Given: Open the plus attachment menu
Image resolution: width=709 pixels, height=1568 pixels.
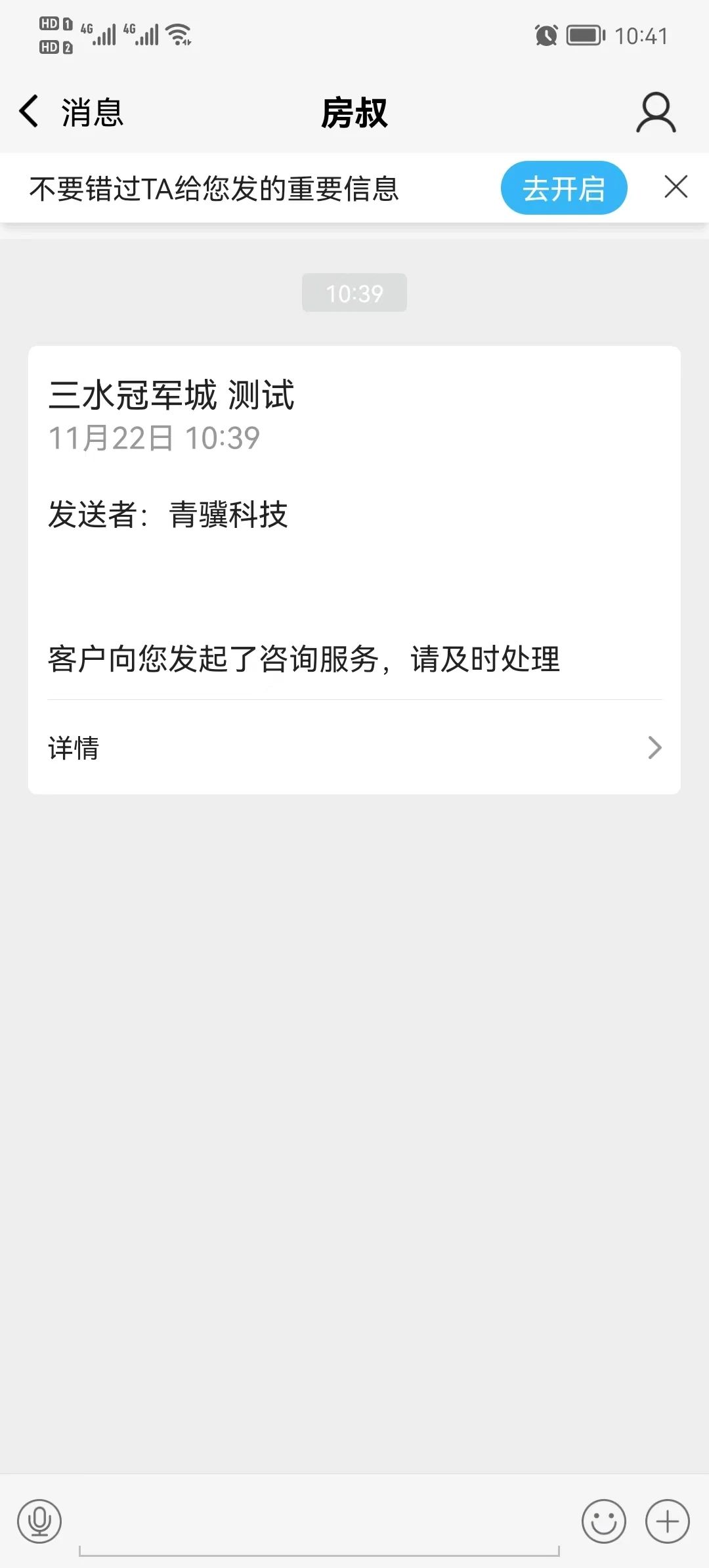Looking at the screenshot, I should tap(667, 1521).
